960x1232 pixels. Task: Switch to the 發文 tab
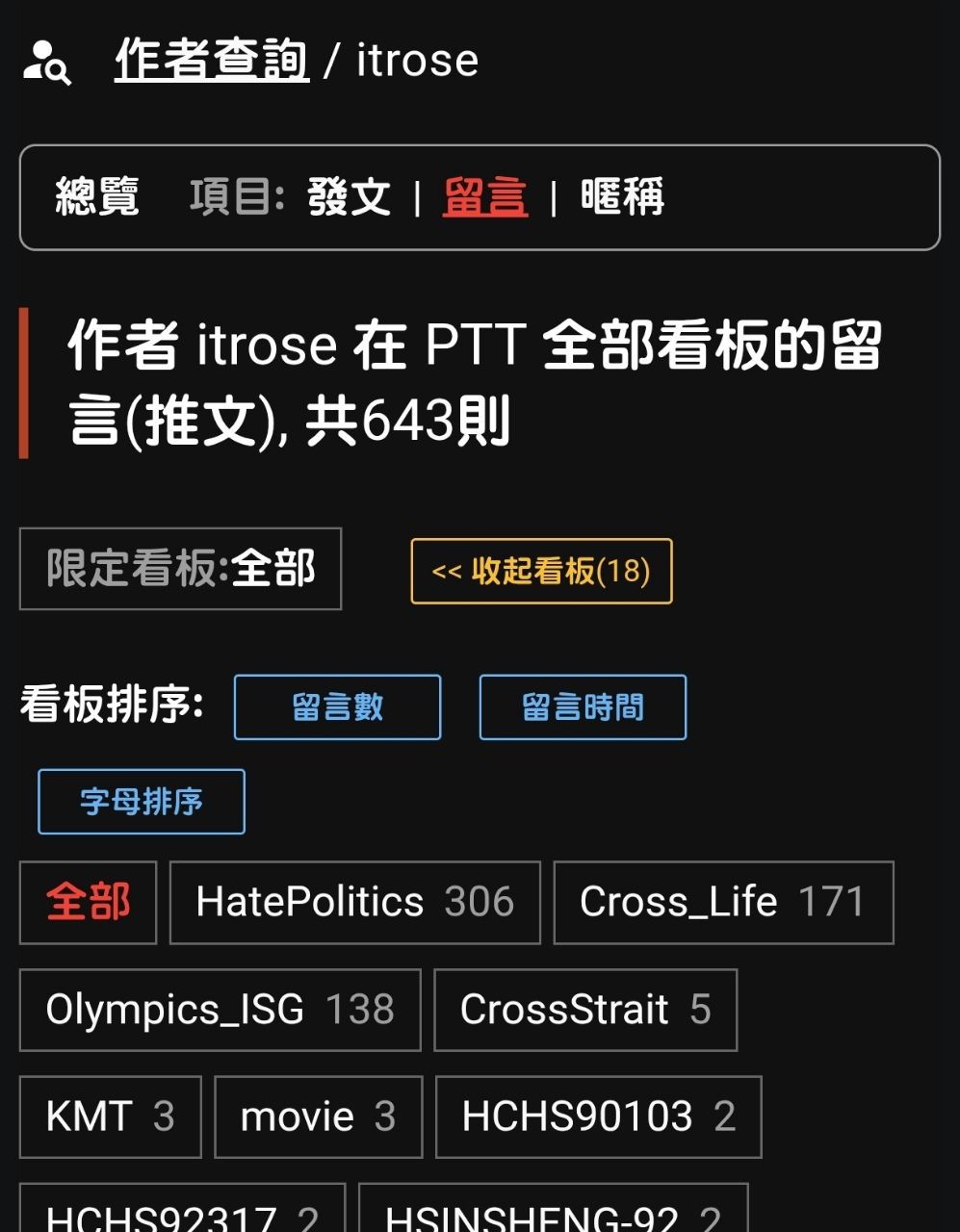(349, 197)
